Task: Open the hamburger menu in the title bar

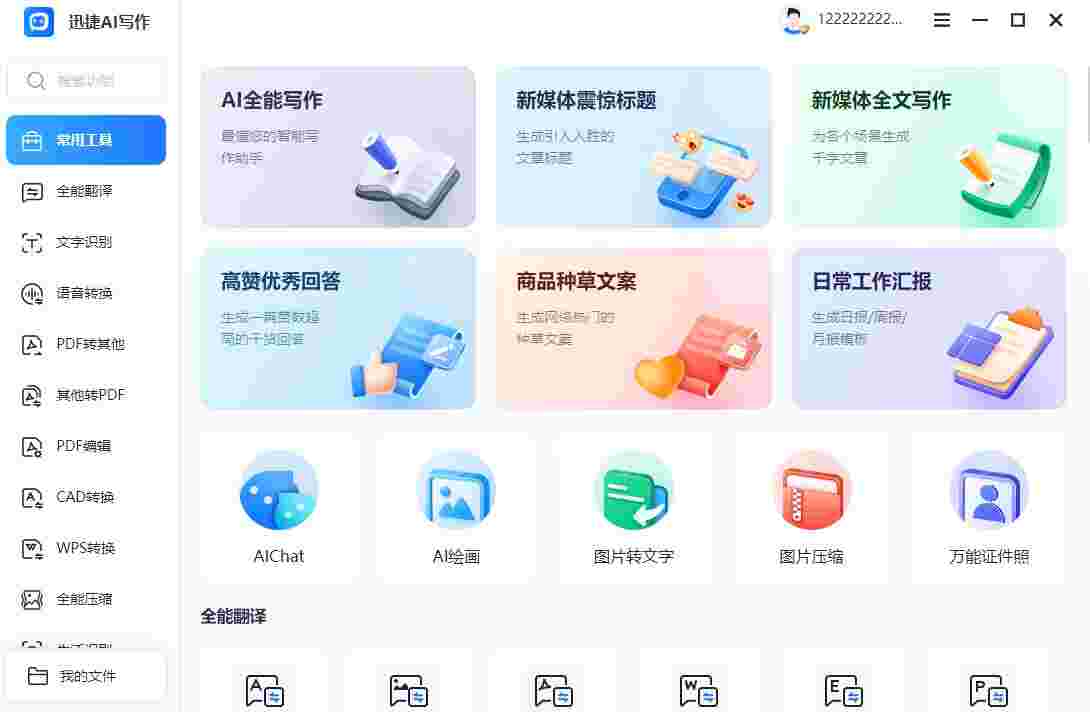Action: [x=942, y=20]
